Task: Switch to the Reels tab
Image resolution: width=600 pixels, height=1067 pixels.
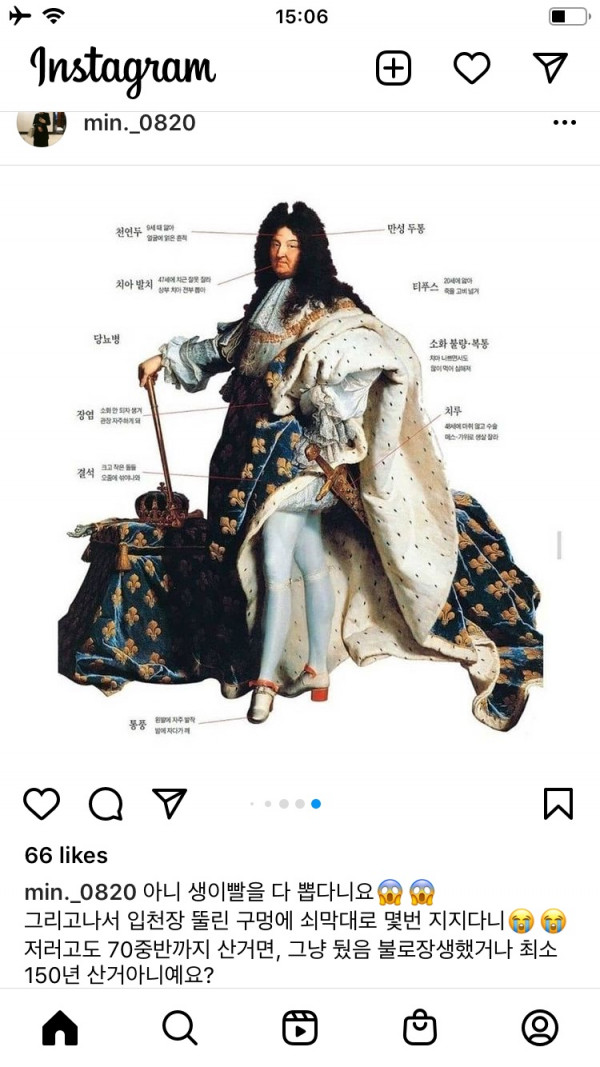Action: 300,1027
